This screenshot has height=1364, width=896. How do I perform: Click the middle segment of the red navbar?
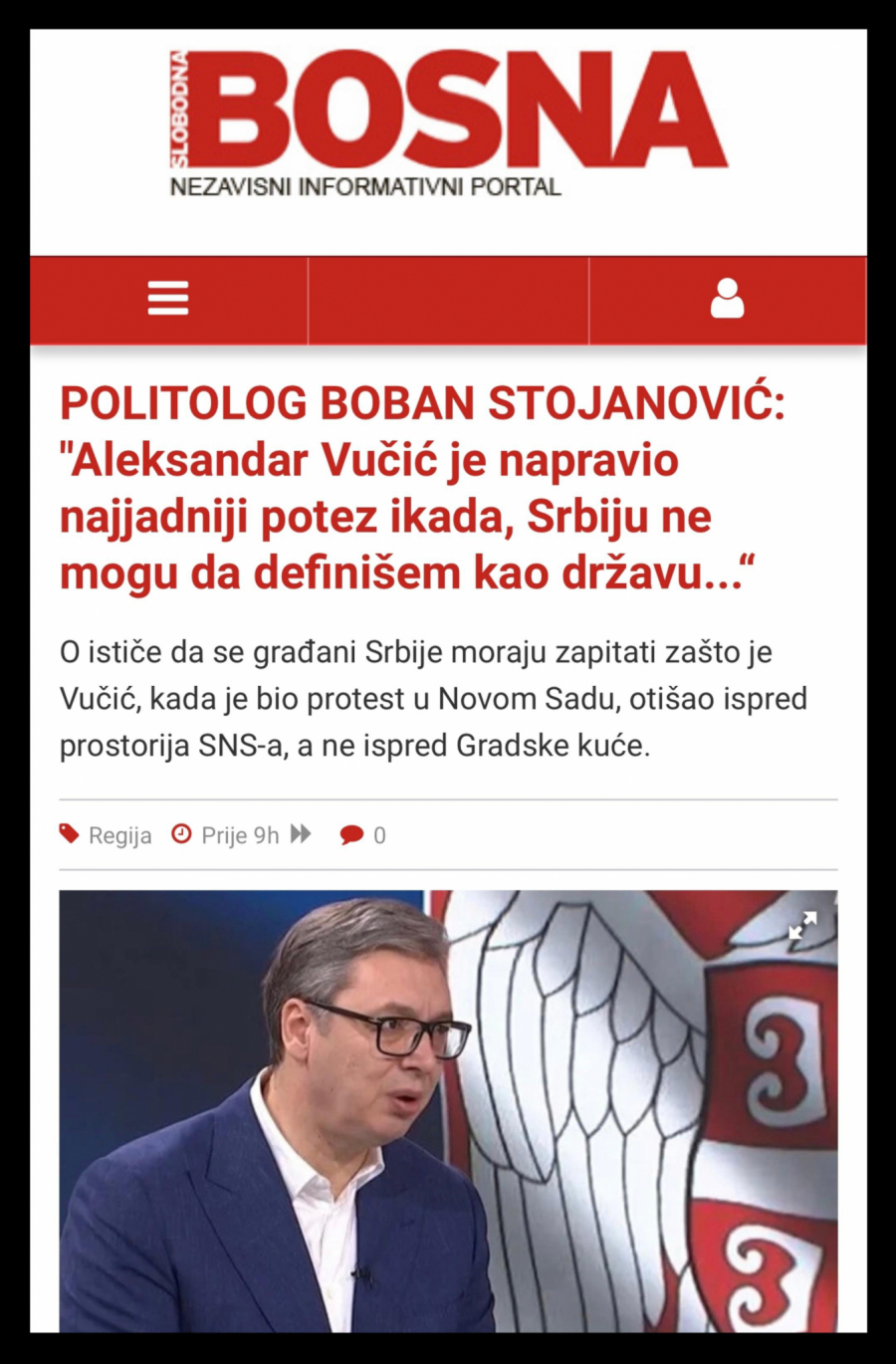(448, 300)
